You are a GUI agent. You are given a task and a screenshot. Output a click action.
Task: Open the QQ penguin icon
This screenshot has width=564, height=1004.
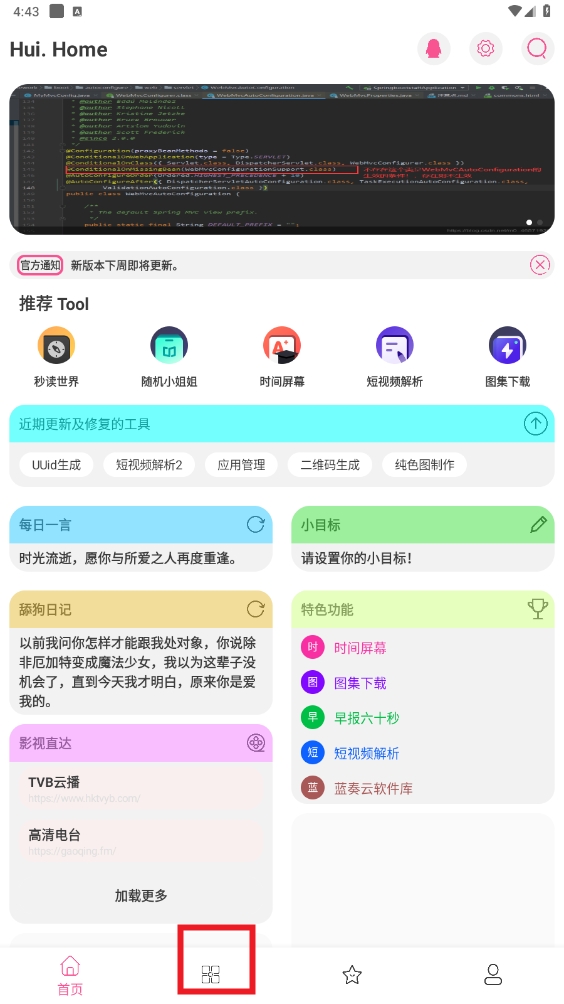tap(433, 49)
